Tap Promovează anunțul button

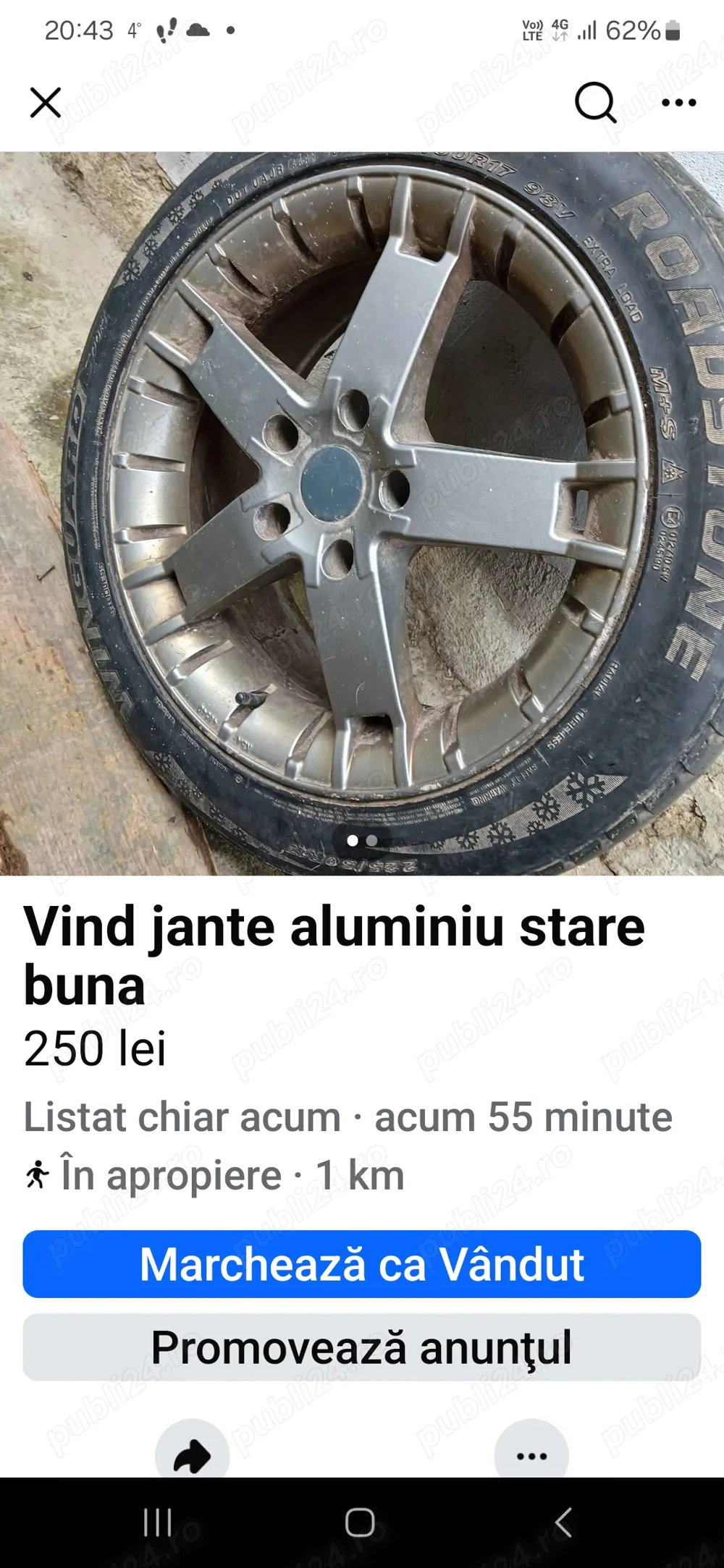coord(362,1346)
